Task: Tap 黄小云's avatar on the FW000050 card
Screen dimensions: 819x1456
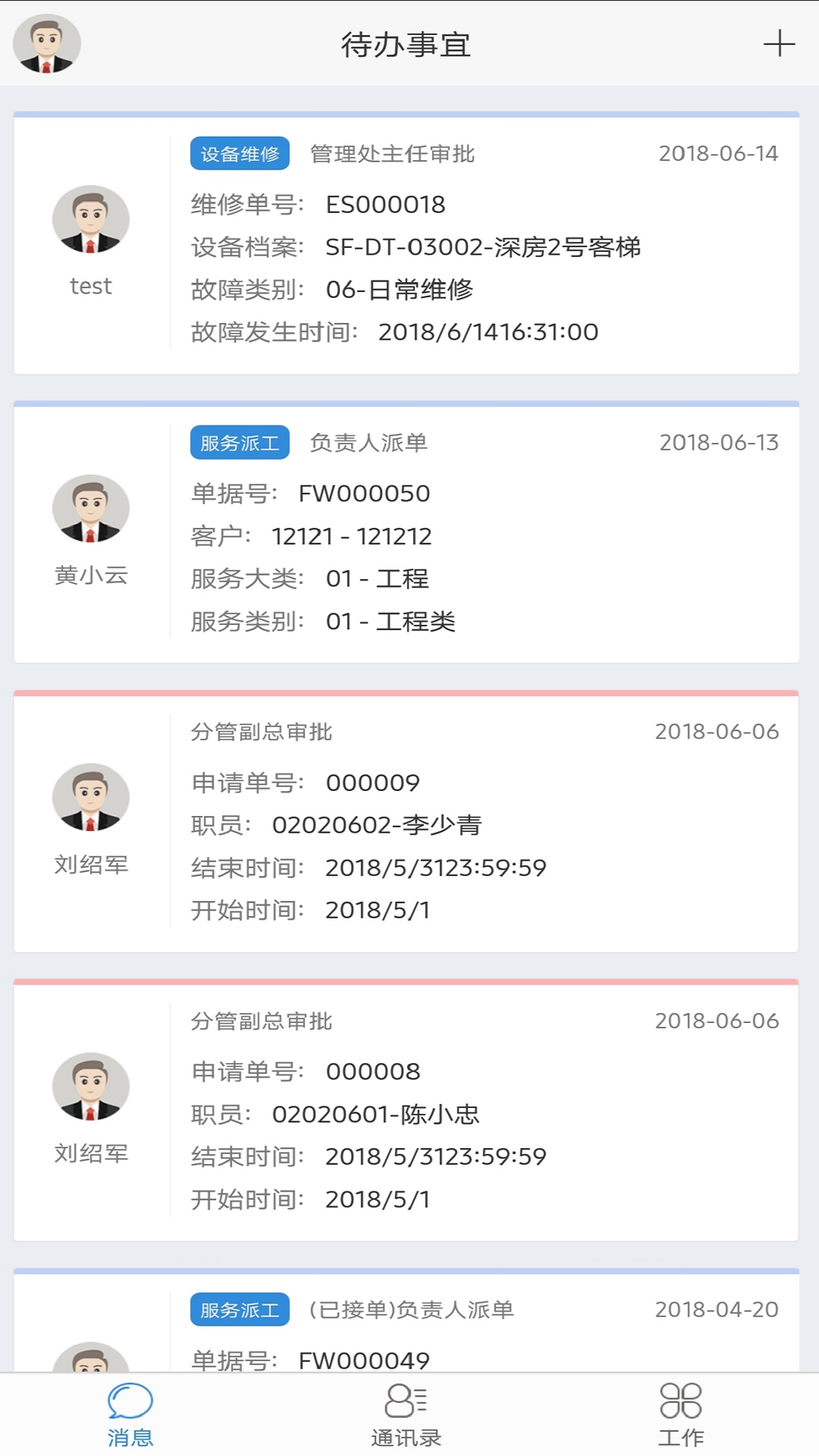Action: coord(91,507)
